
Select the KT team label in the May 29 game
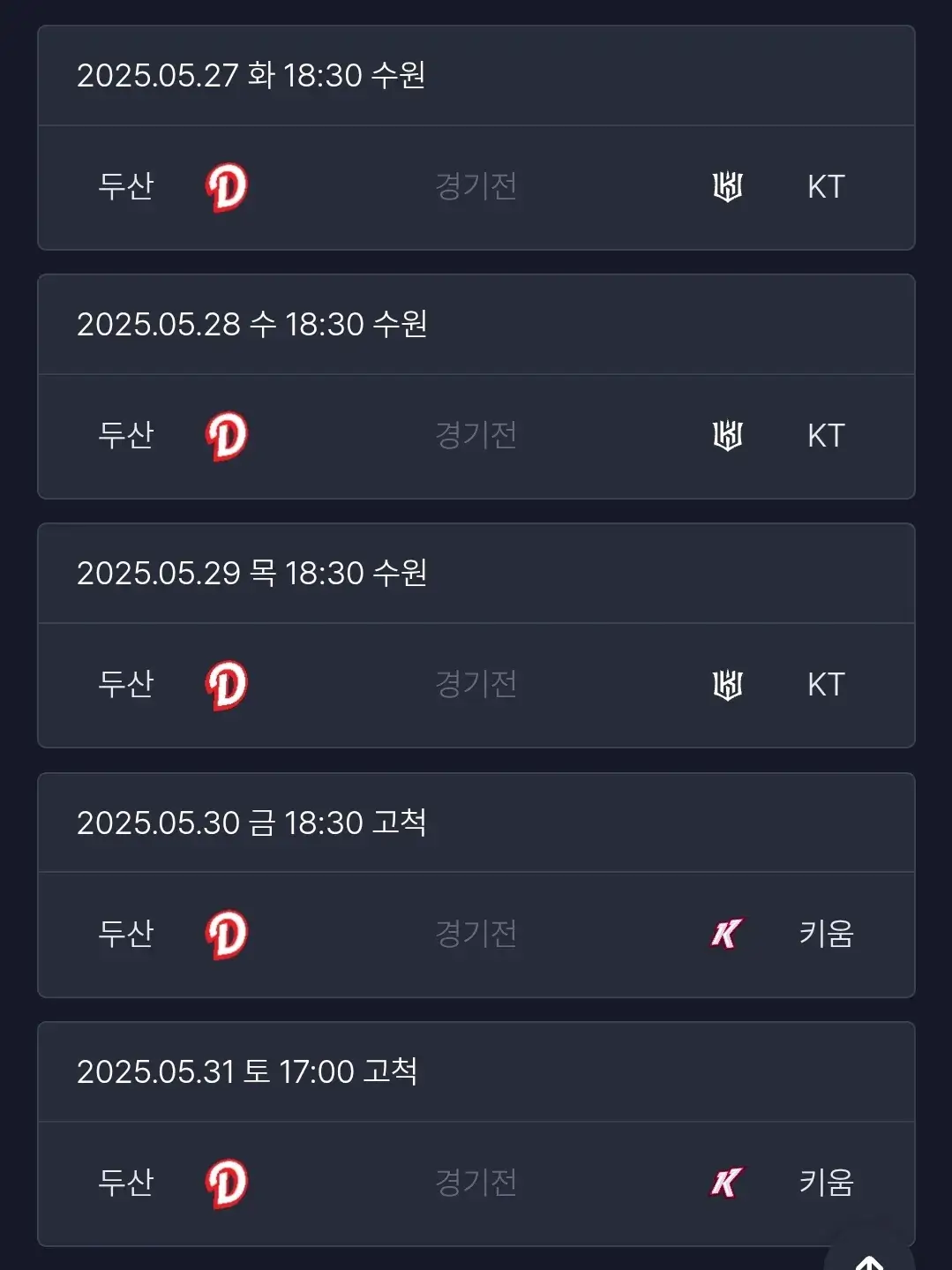click(x=824, y=684)
